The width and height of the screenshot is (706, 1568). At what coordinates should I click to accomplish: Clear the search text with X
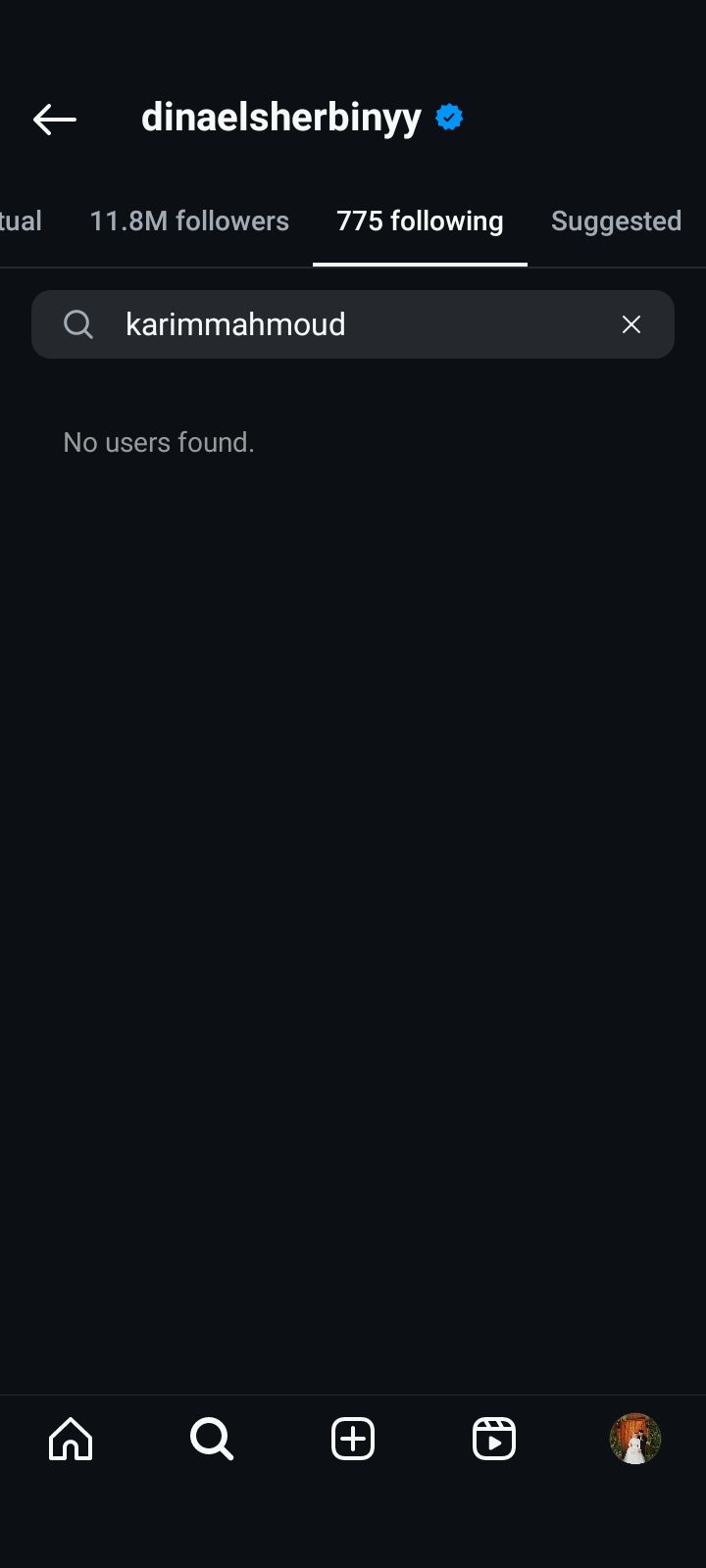(x=631, y=324)
